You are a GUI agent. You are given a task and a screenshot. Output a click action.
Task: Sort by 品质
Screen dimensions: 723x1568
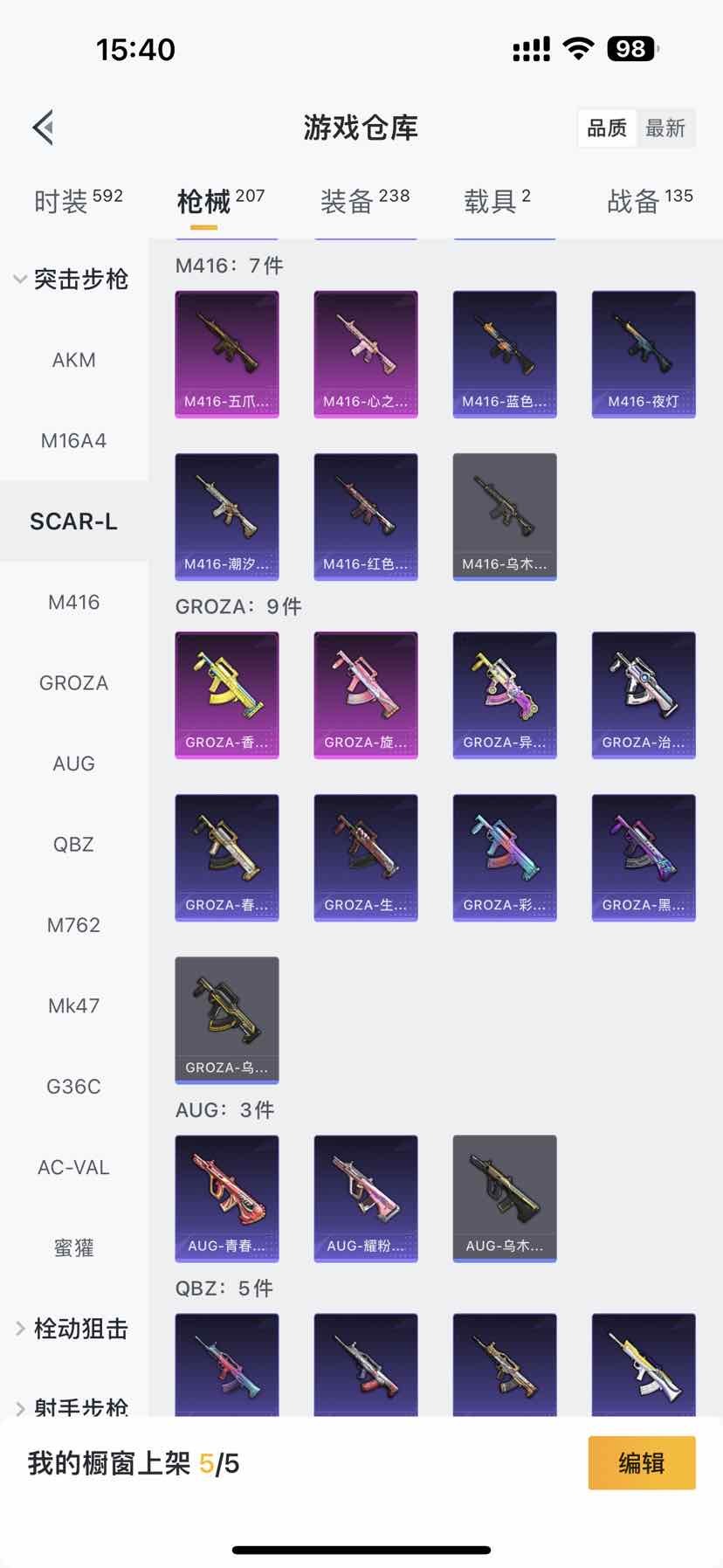pyautogui.click(x=607, y=128)
